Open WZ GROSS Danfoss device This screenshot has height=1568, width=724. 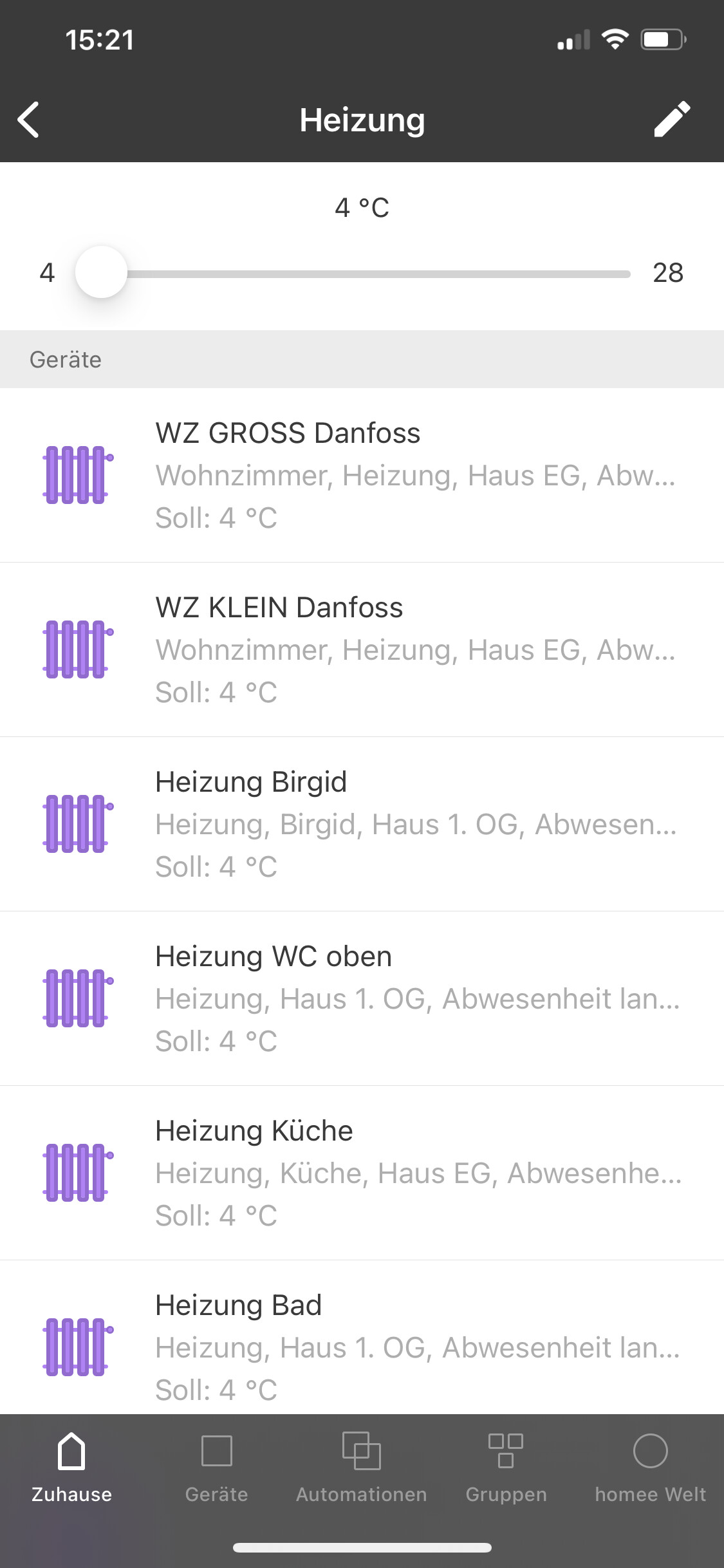pos(362,475)
